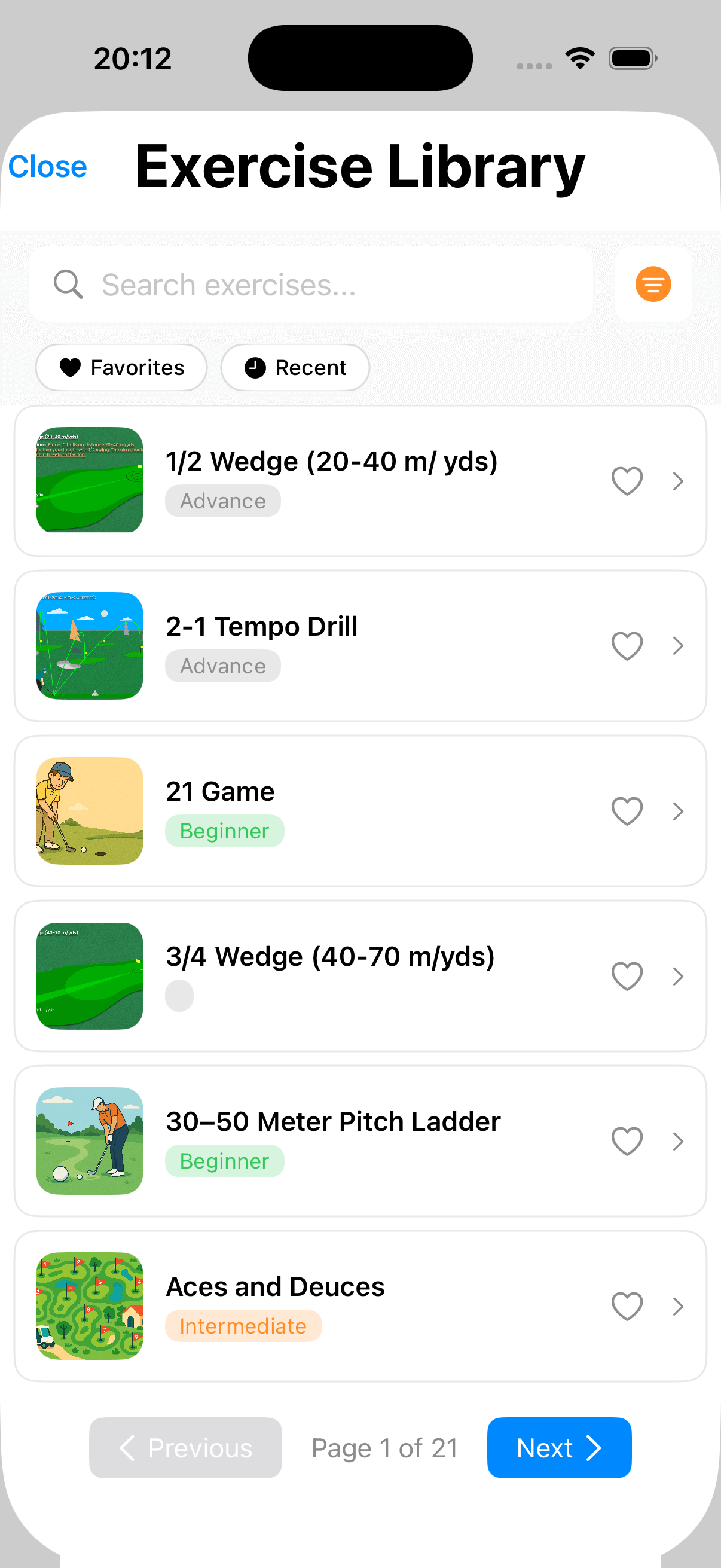Click into the search exercises field
The image size is (721, 1568).
click(x=310, y=283)
